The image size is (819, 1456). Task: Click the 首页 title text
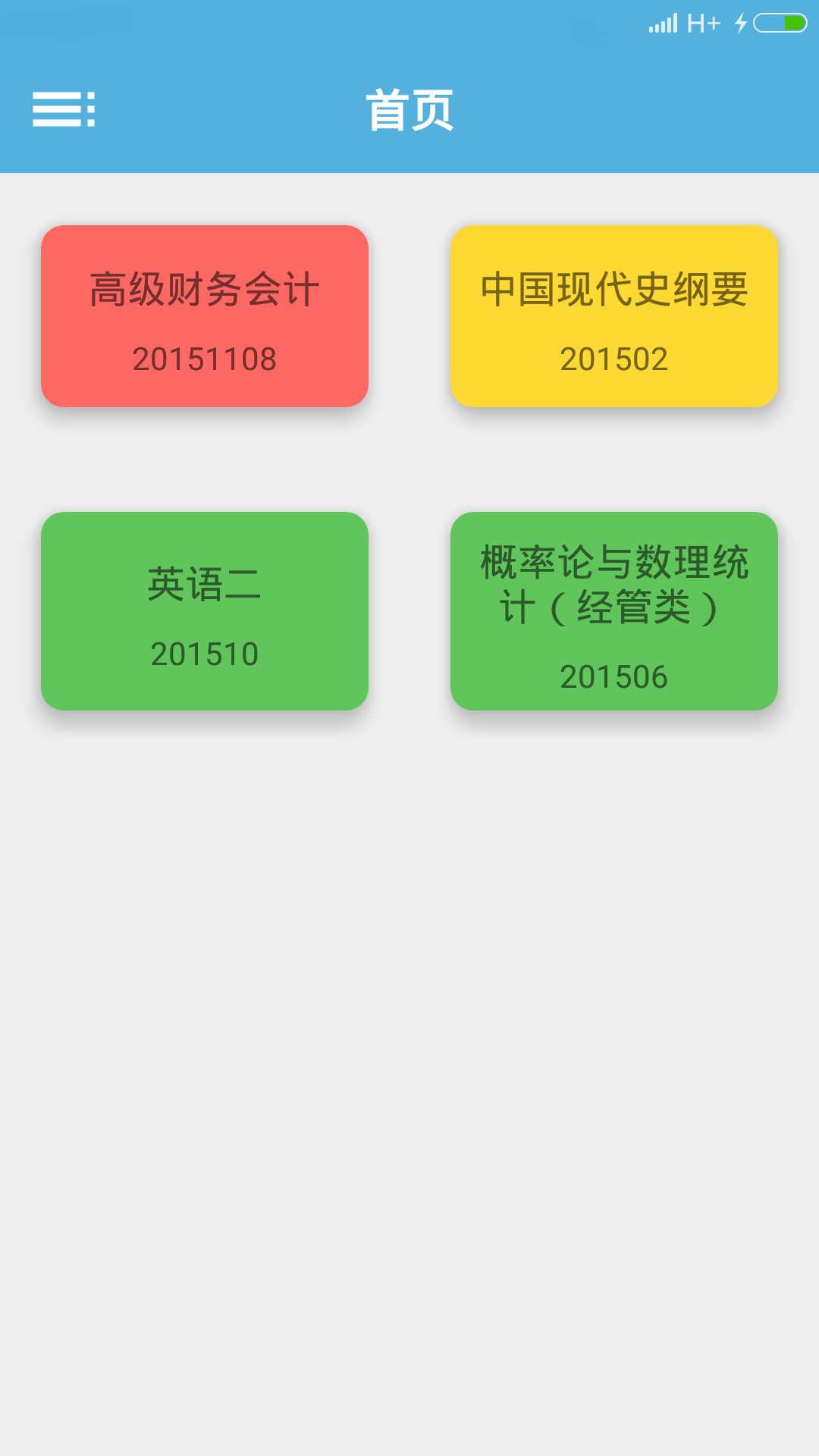[409, 108]
